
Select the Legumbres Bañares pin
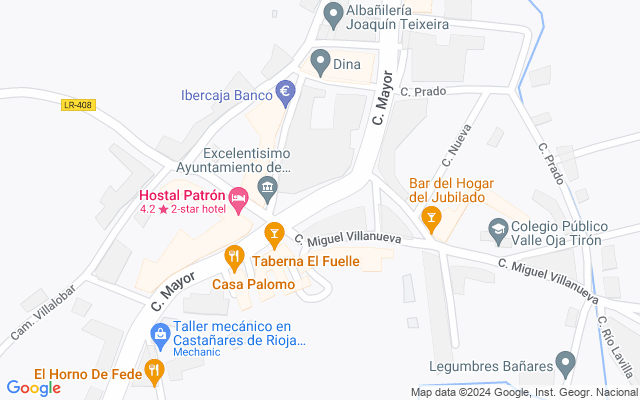point(566,364)
